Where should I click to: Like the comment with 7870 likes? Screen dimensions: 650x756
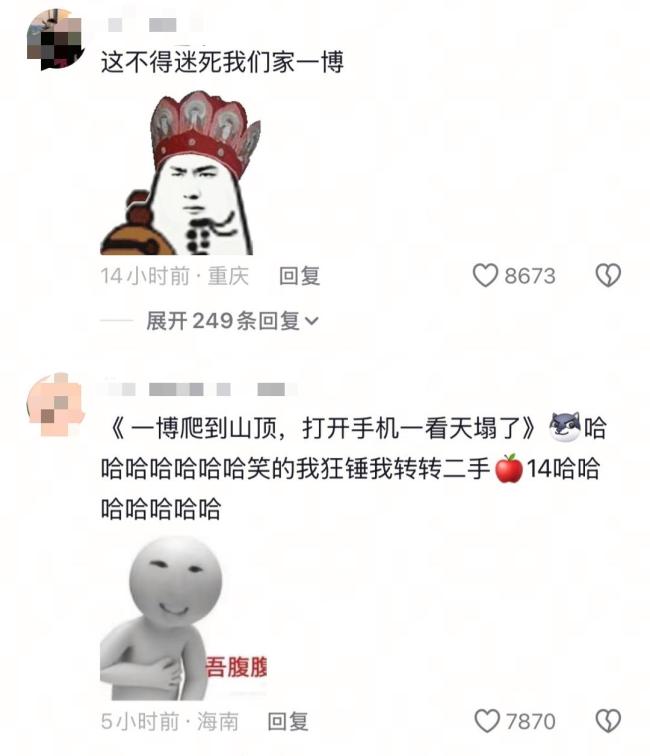486,720
